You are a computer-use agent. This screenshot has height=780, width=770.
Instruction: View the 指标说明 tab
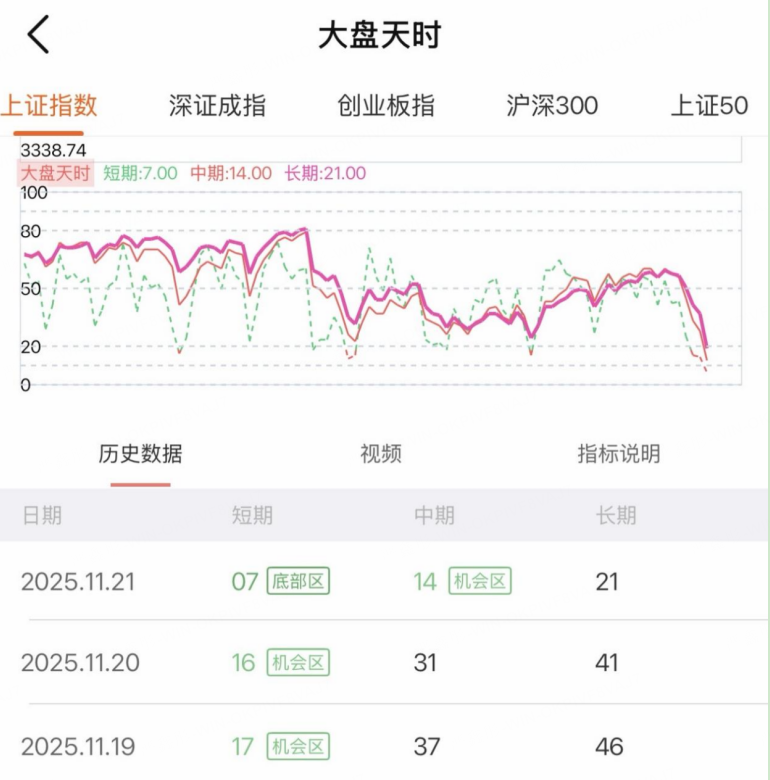[619, 454]
